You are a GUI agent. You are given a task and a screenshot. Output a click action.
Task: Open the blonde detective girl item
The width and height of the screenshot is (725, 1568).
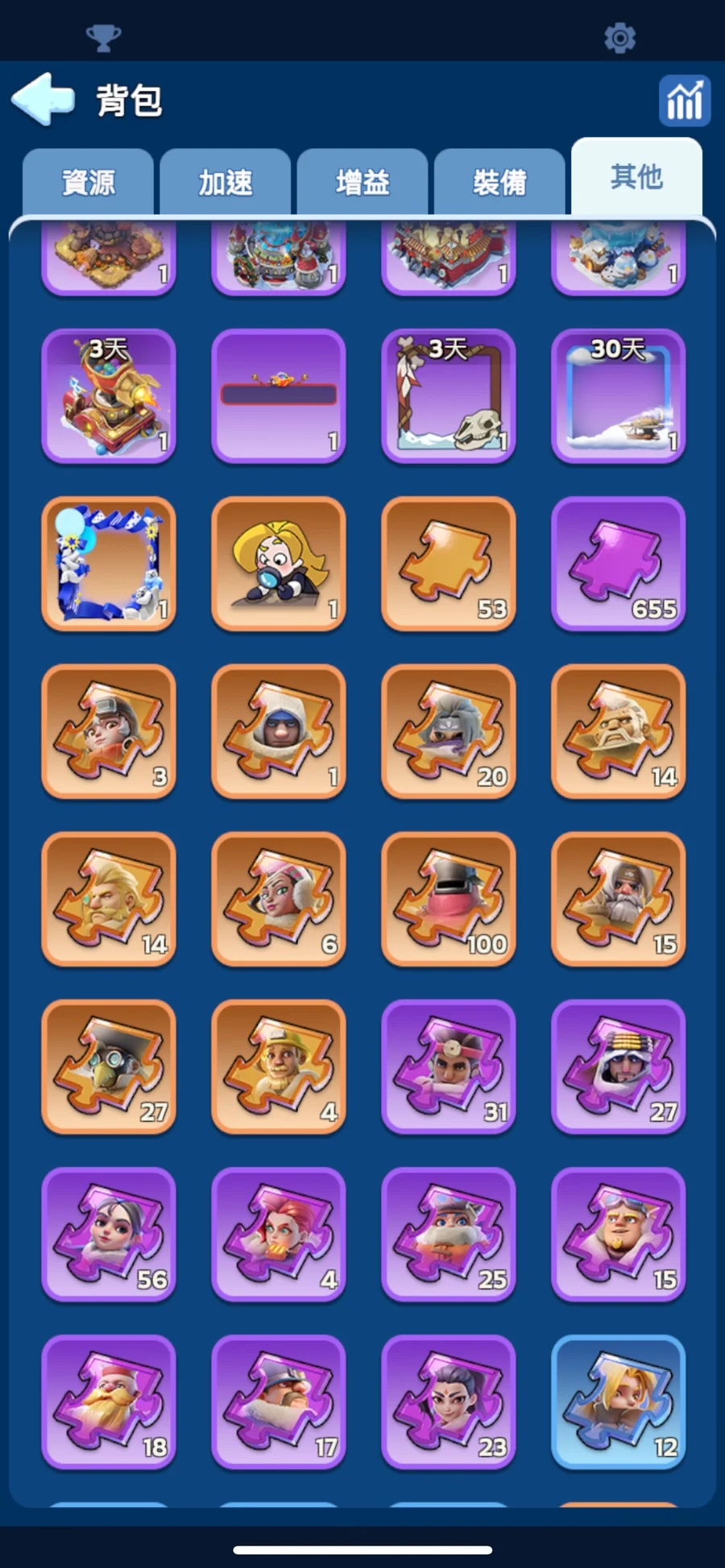278,563
